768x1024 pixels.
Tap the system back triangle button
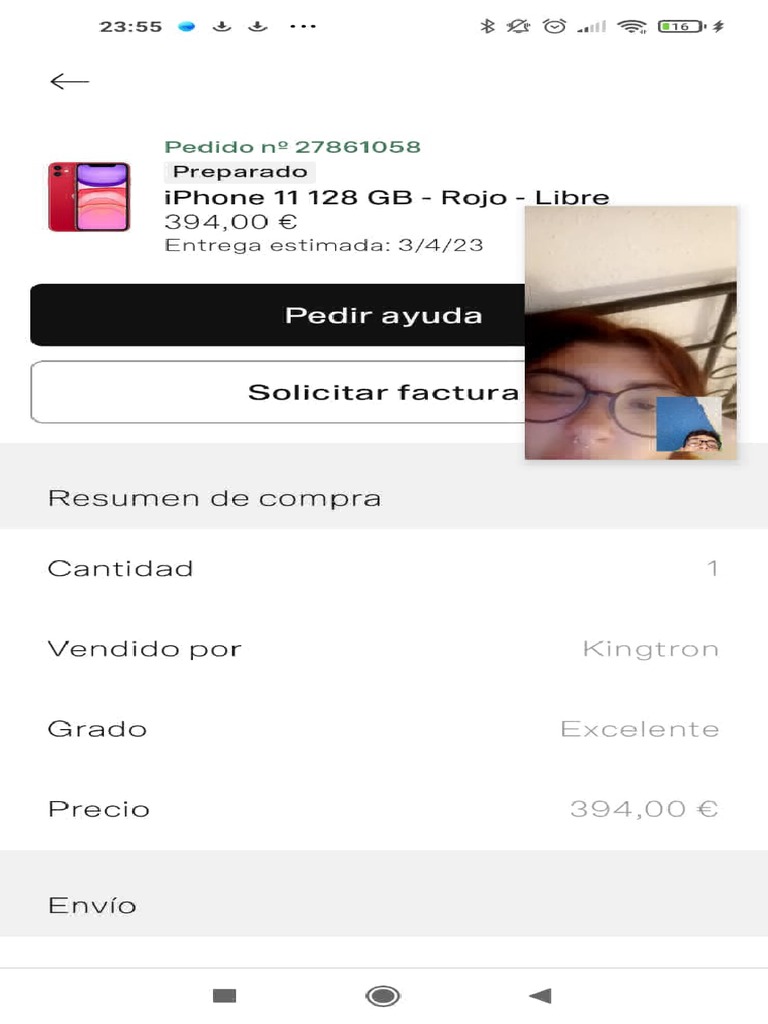(540, 995)
